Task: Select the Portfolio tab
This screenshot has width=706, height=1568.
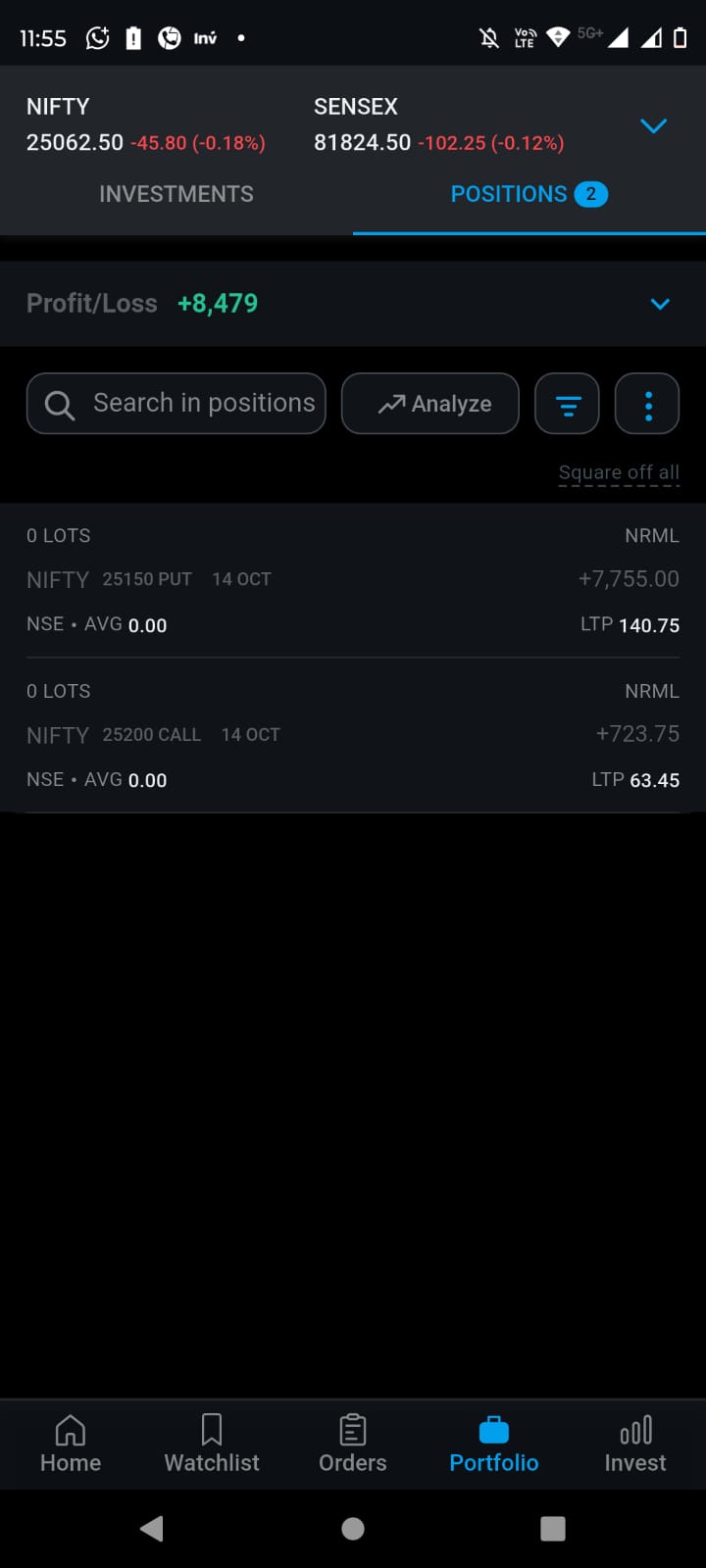Action: click(494, 1444)
